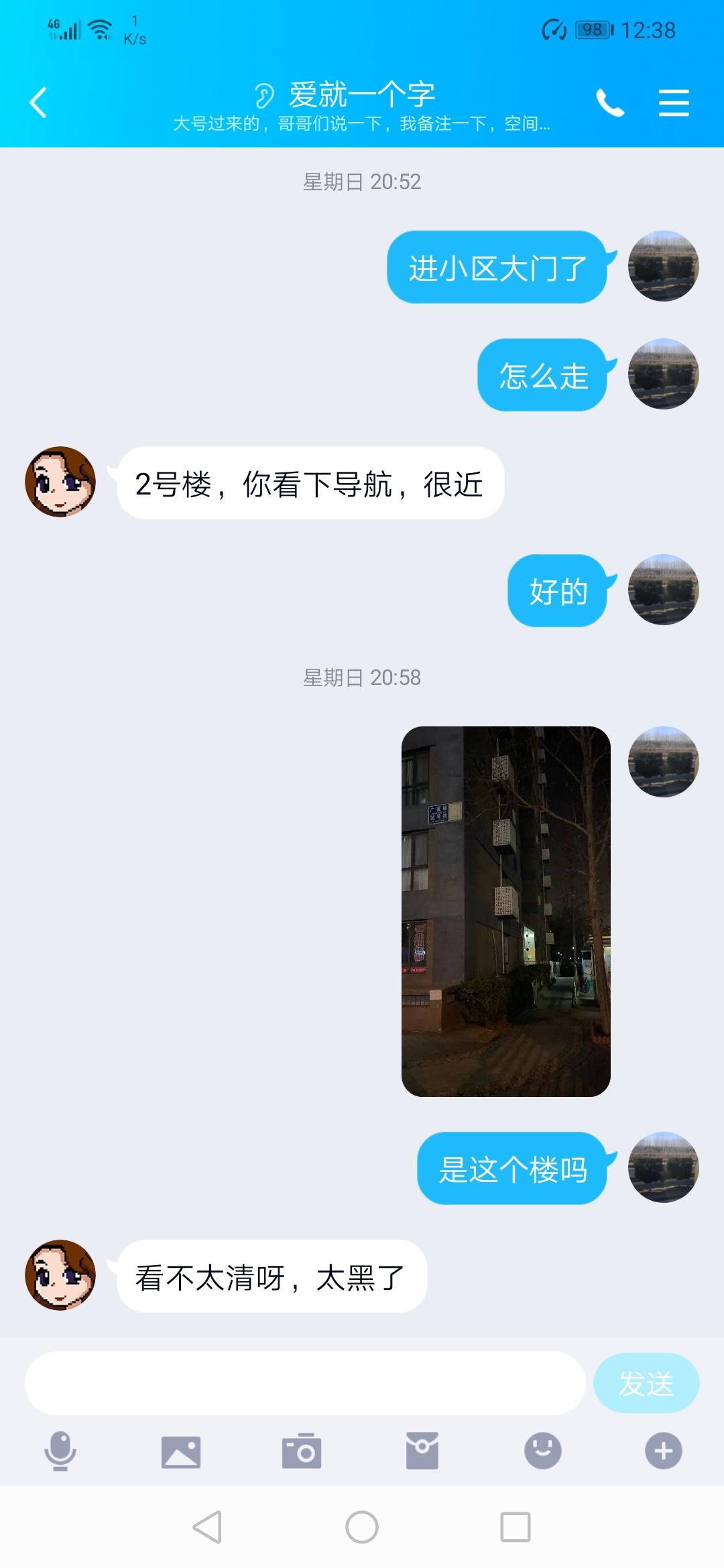Open the photo gallery picker
The width and height of the screenshot is (724, 1568).
coord(181,1452)
